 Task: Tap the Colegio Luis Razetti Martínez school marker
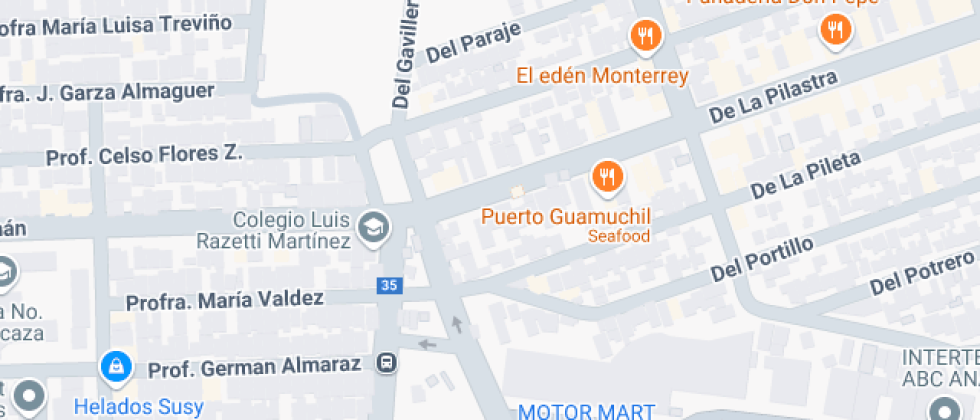tap(375, 226)
